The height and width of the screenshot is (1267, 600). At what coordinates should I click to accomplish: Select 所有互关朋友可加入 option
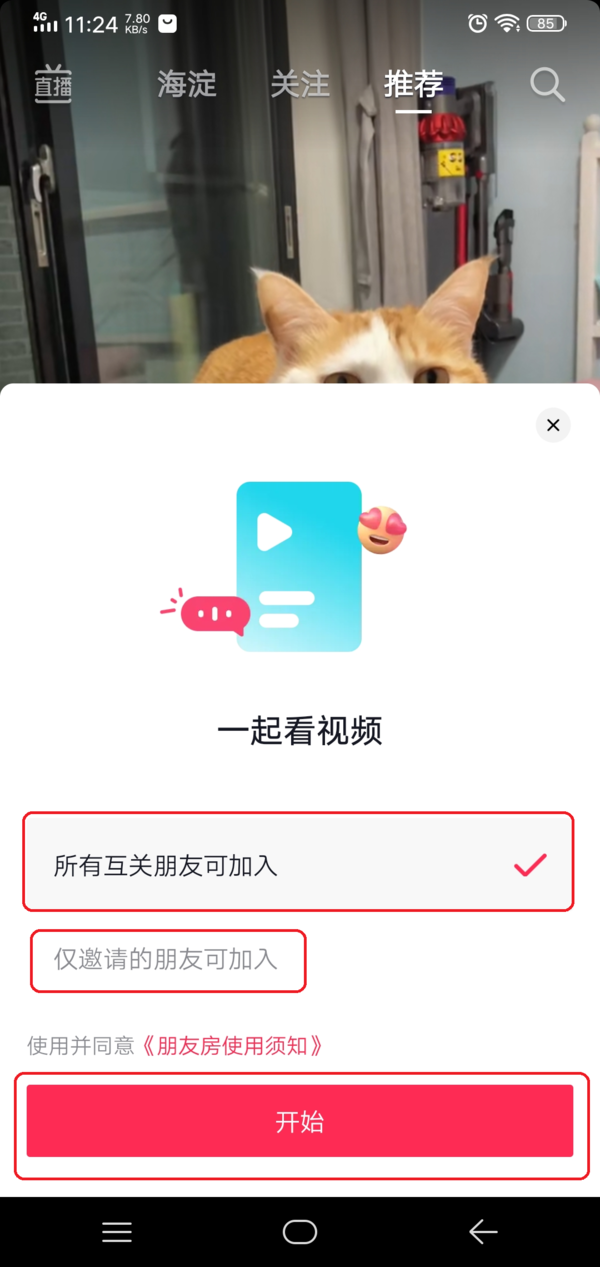[298, 864]
